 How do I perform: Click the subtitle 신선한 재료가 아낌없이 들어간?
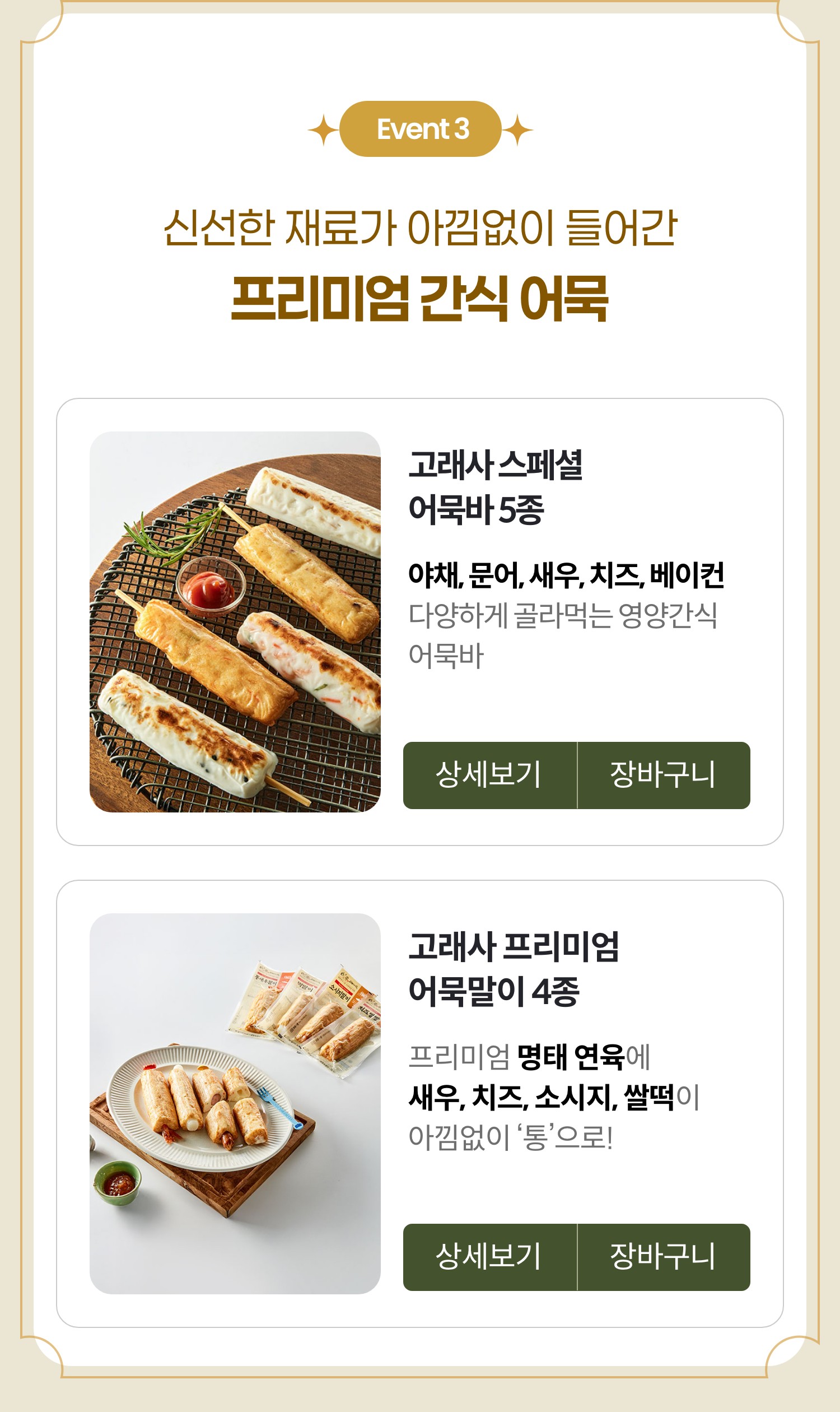click(420, 225)
